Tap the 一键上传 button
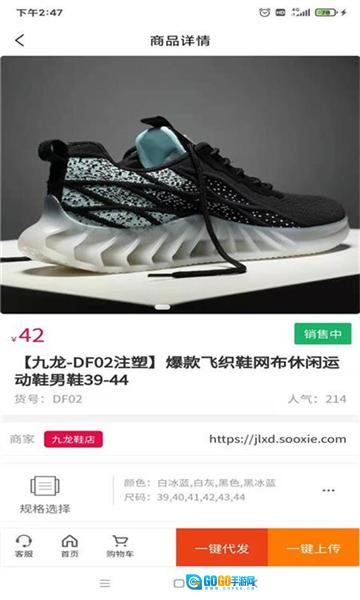360x600 pixels. click(314, 548)
